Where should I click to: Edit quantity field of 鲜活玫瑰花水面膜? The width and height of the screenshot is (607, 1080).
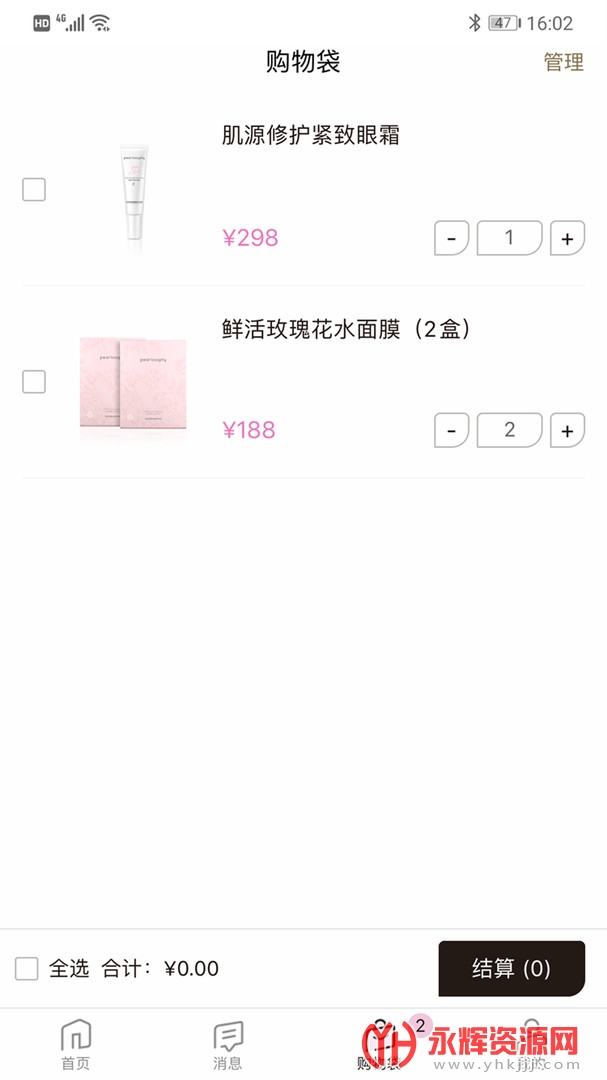coord(509,430)
